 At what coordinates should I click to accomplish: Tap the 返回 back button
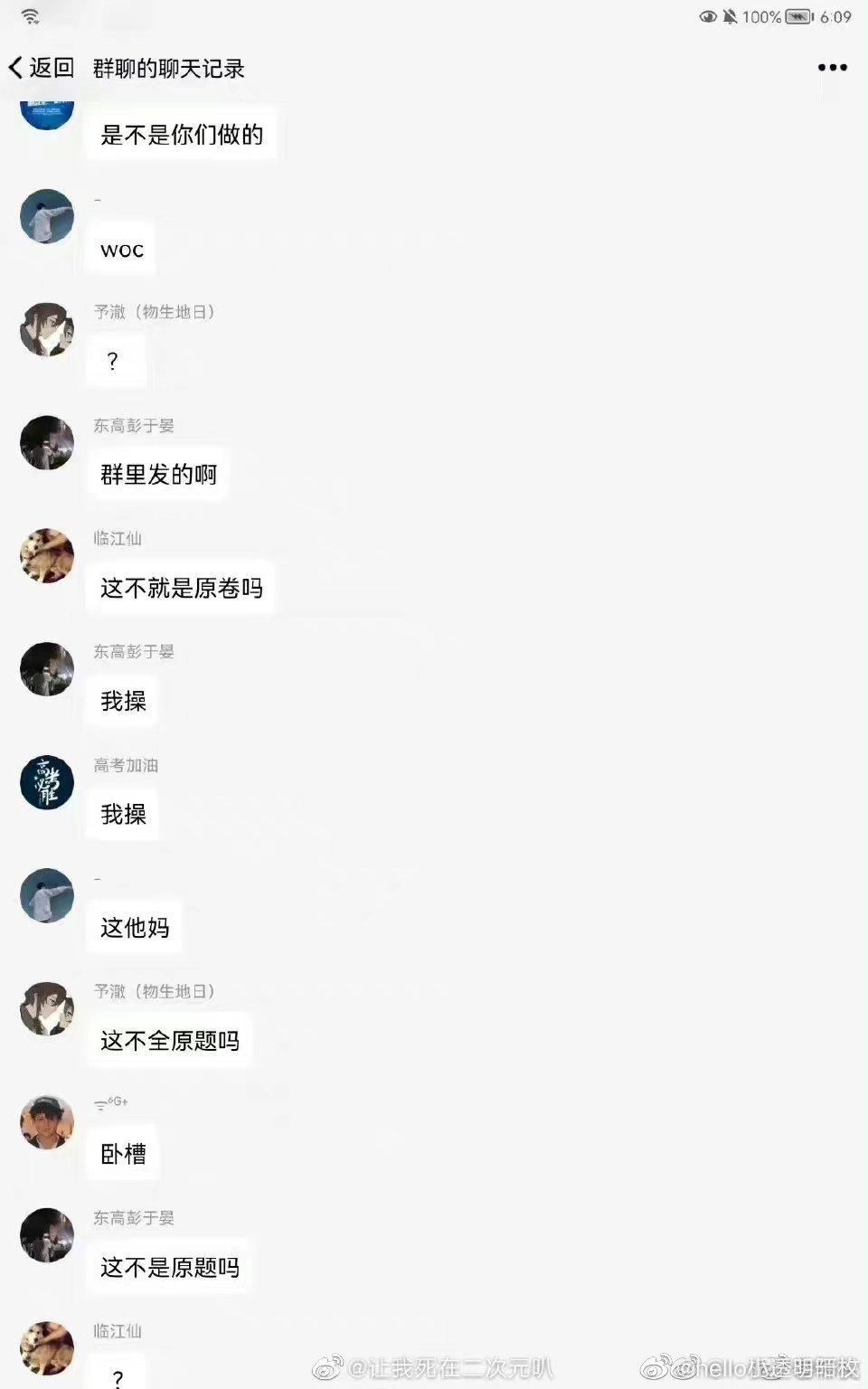click(41, 68)
